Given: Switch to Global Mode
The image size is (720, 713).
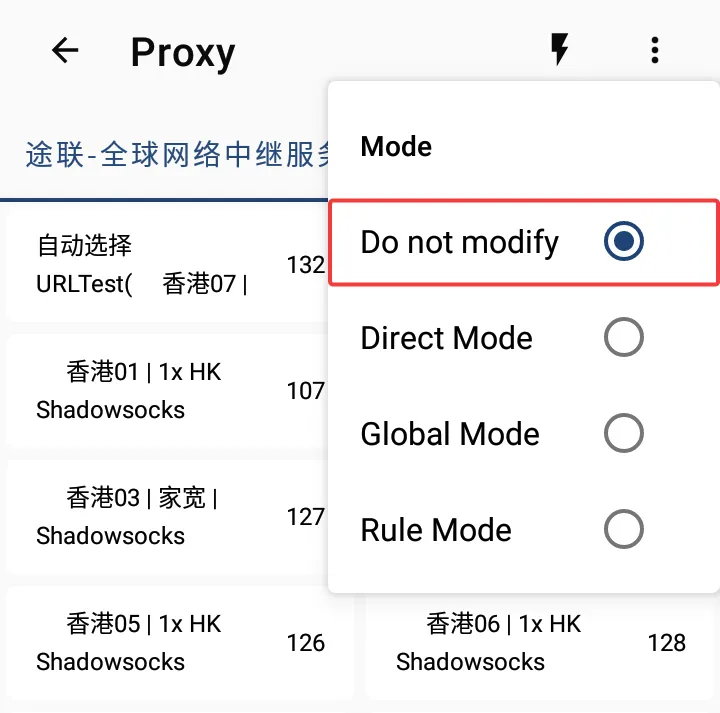Looking at the screenshot, I should point(523,434).
